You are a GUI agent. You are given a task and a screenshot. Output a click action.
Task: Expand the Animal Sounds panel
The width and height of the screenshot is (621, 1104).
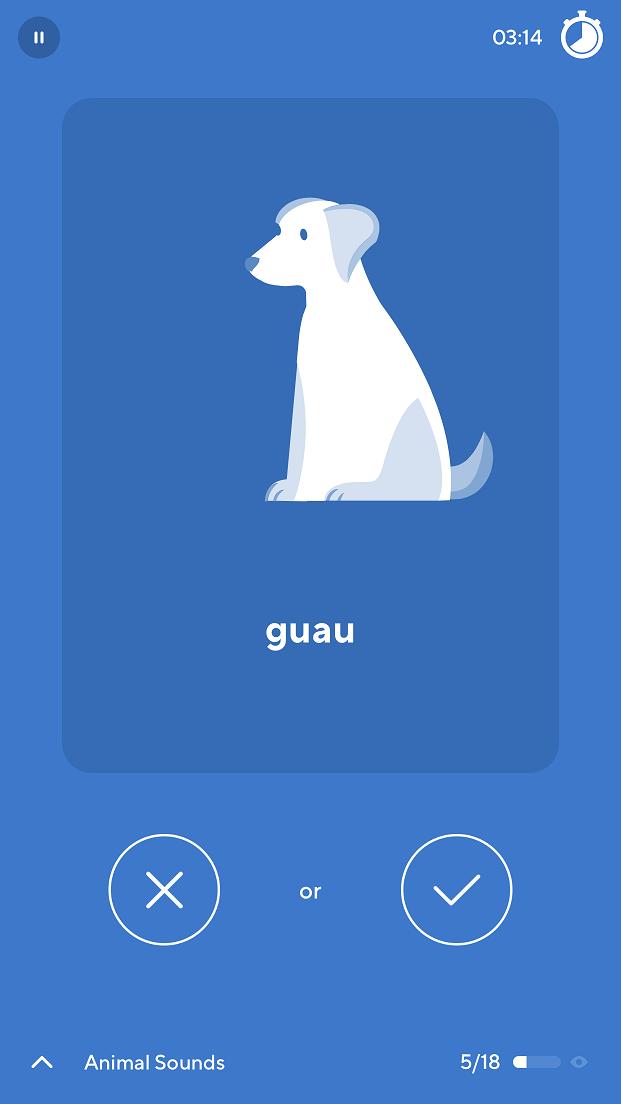point(42,1062)
